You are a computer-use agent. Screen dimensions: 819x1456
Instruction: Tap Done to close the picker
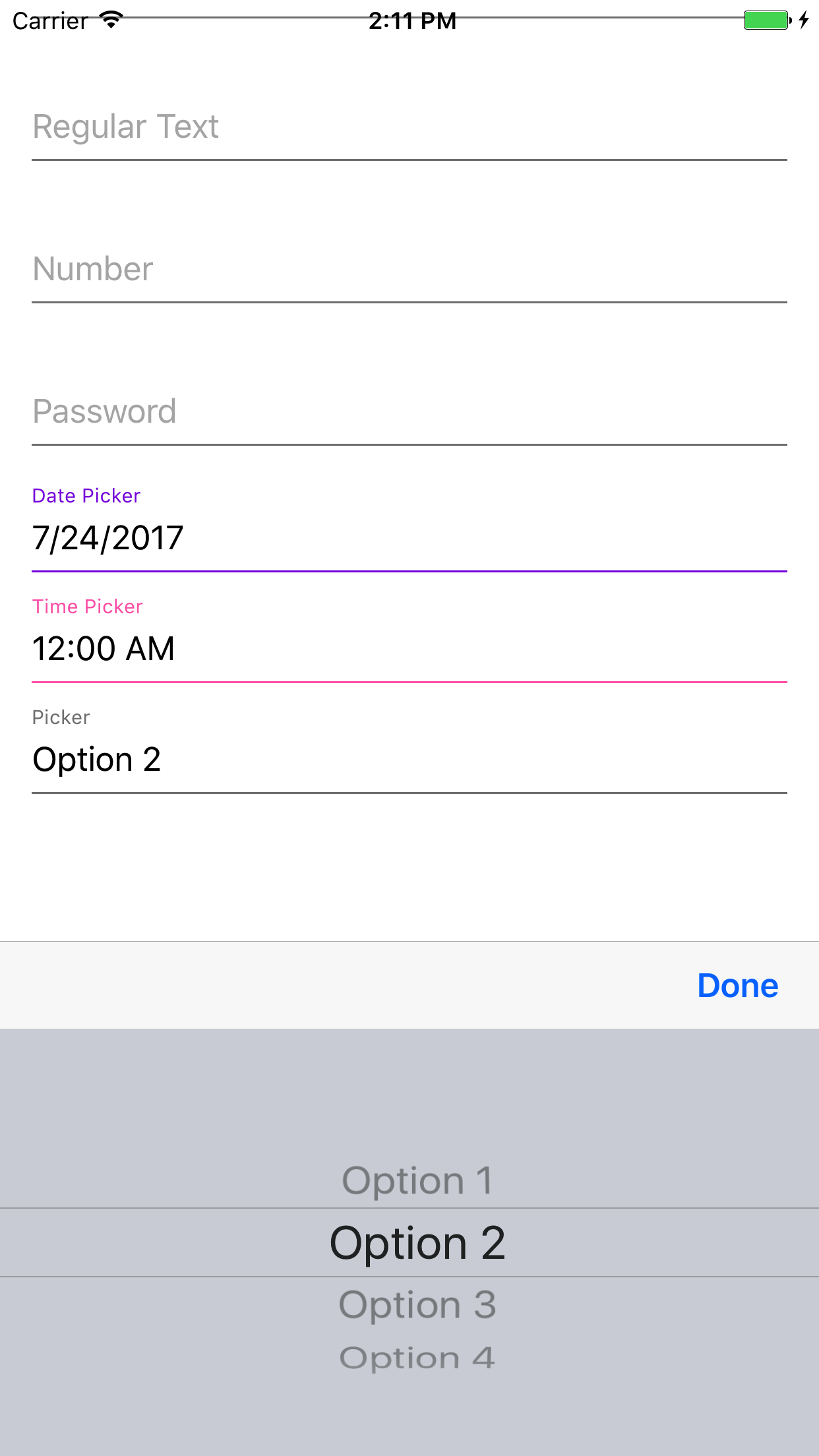(737, 986)
